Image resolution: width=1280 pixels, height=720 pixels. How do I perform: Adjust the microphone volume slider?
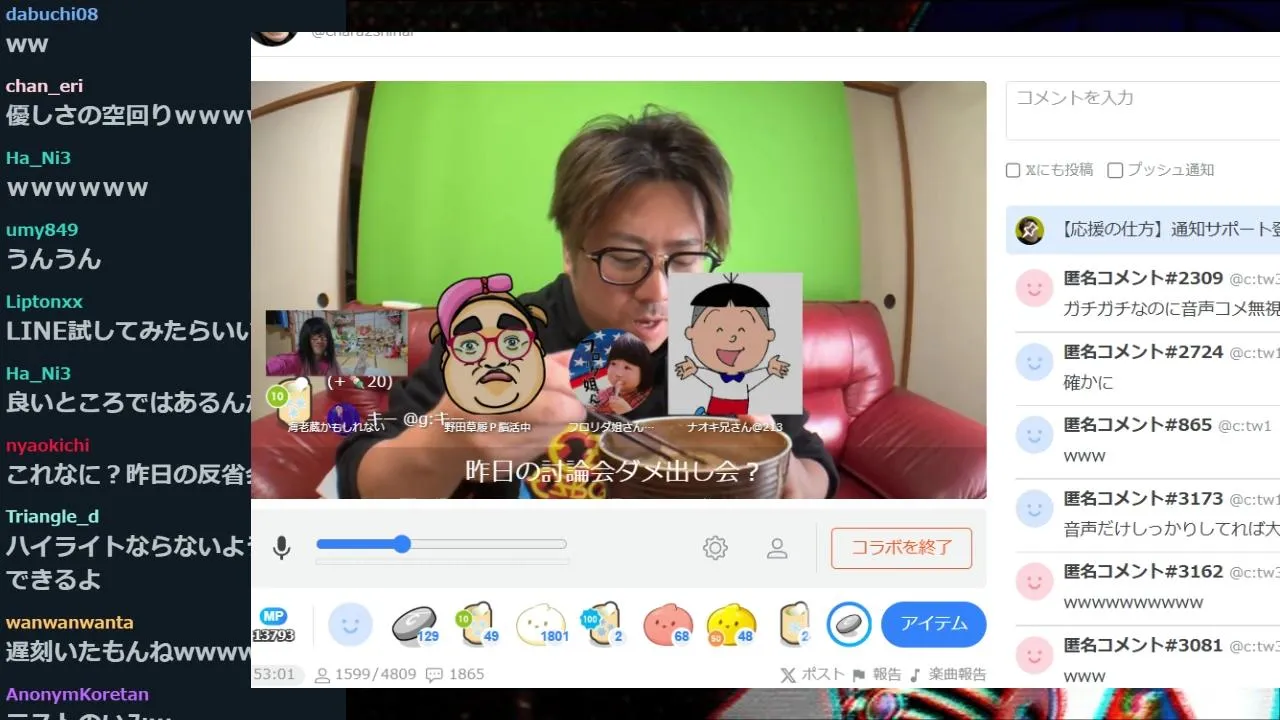point(402,544)
